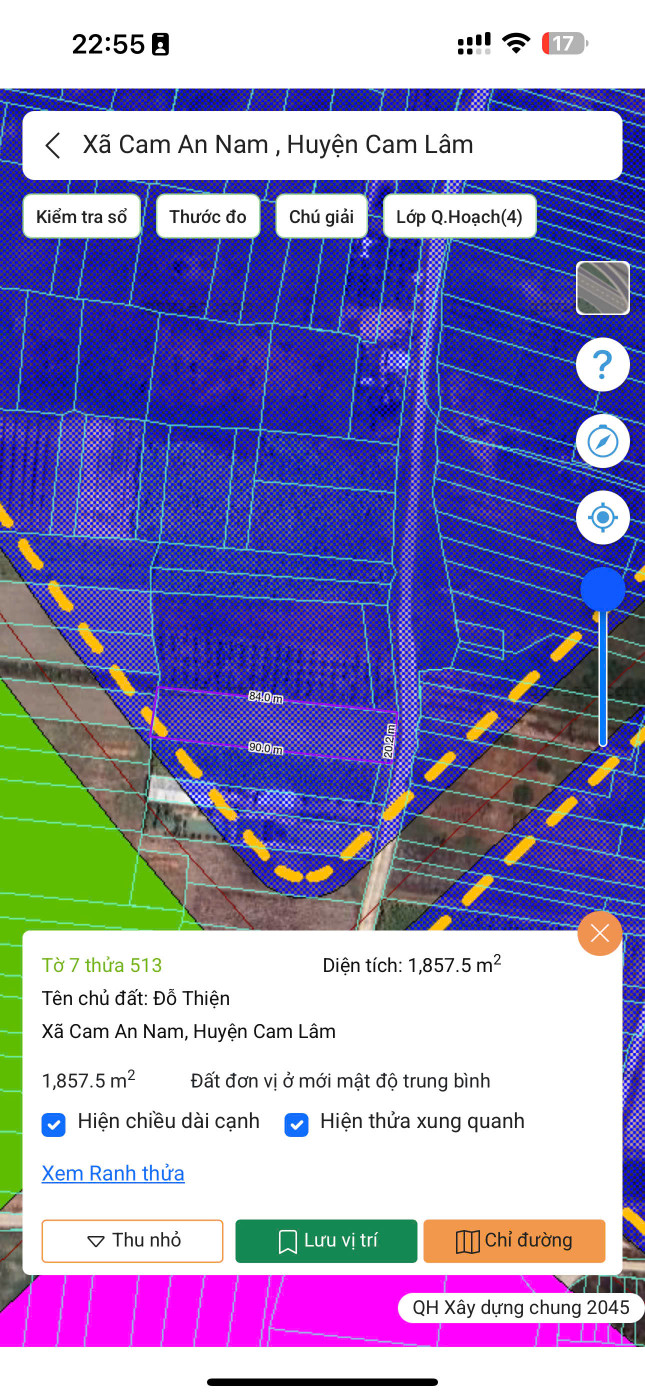Open the Kiểm tra sổ chip
The height and width of the screenshot is (1398, 645).
[x=82, y=217]
